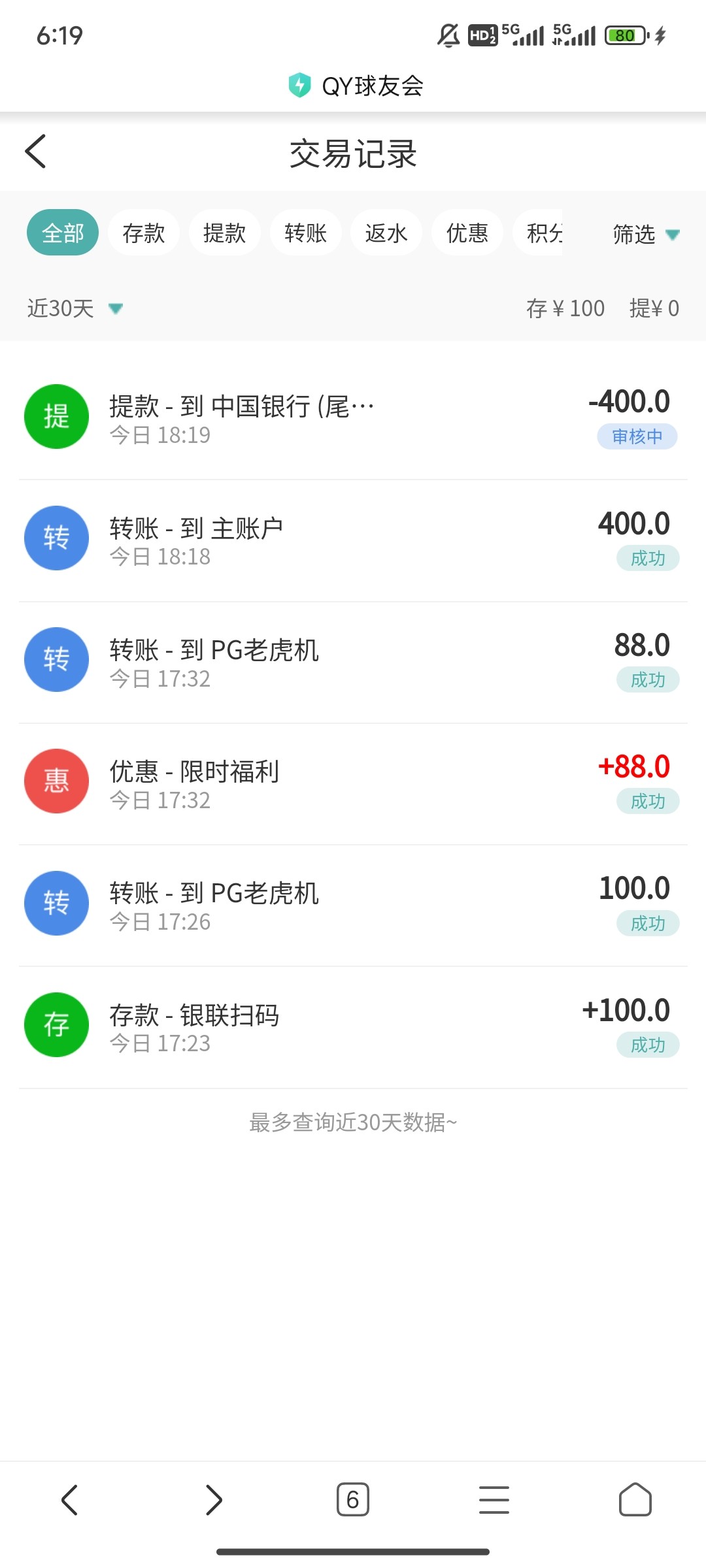The height and width of the screenshot is (1568, 706).
Task: Open the browser menu icon
Action: (494, 1499)
